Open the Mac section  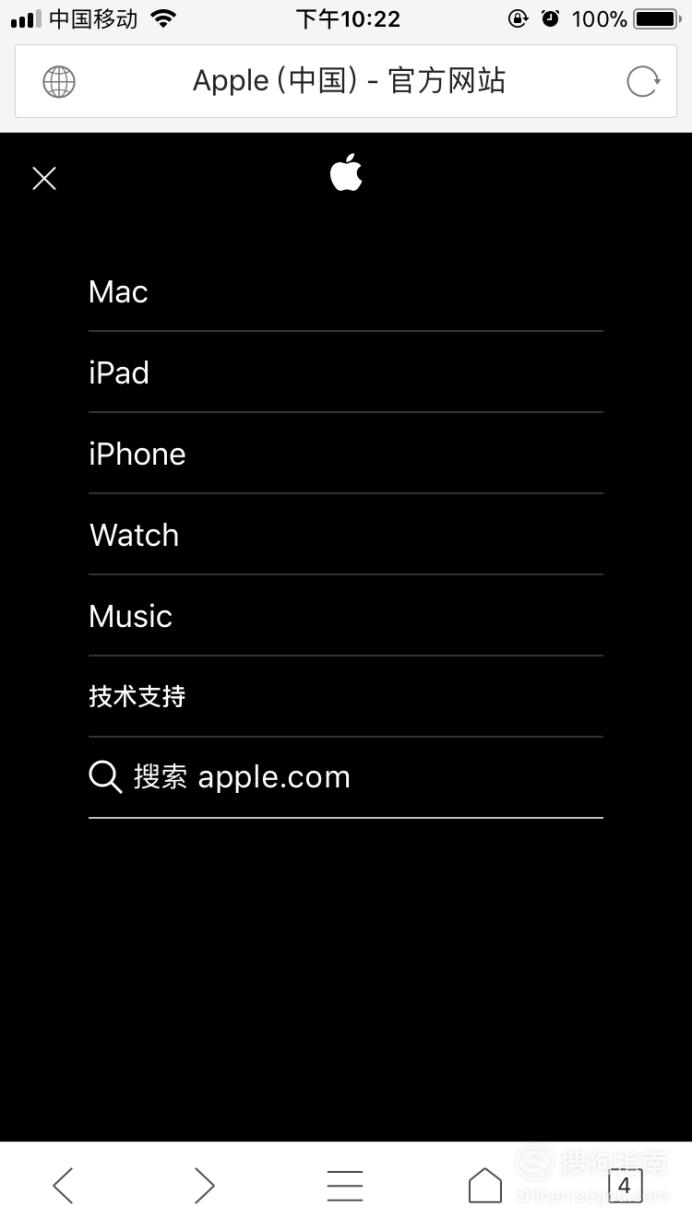(345, 292)
